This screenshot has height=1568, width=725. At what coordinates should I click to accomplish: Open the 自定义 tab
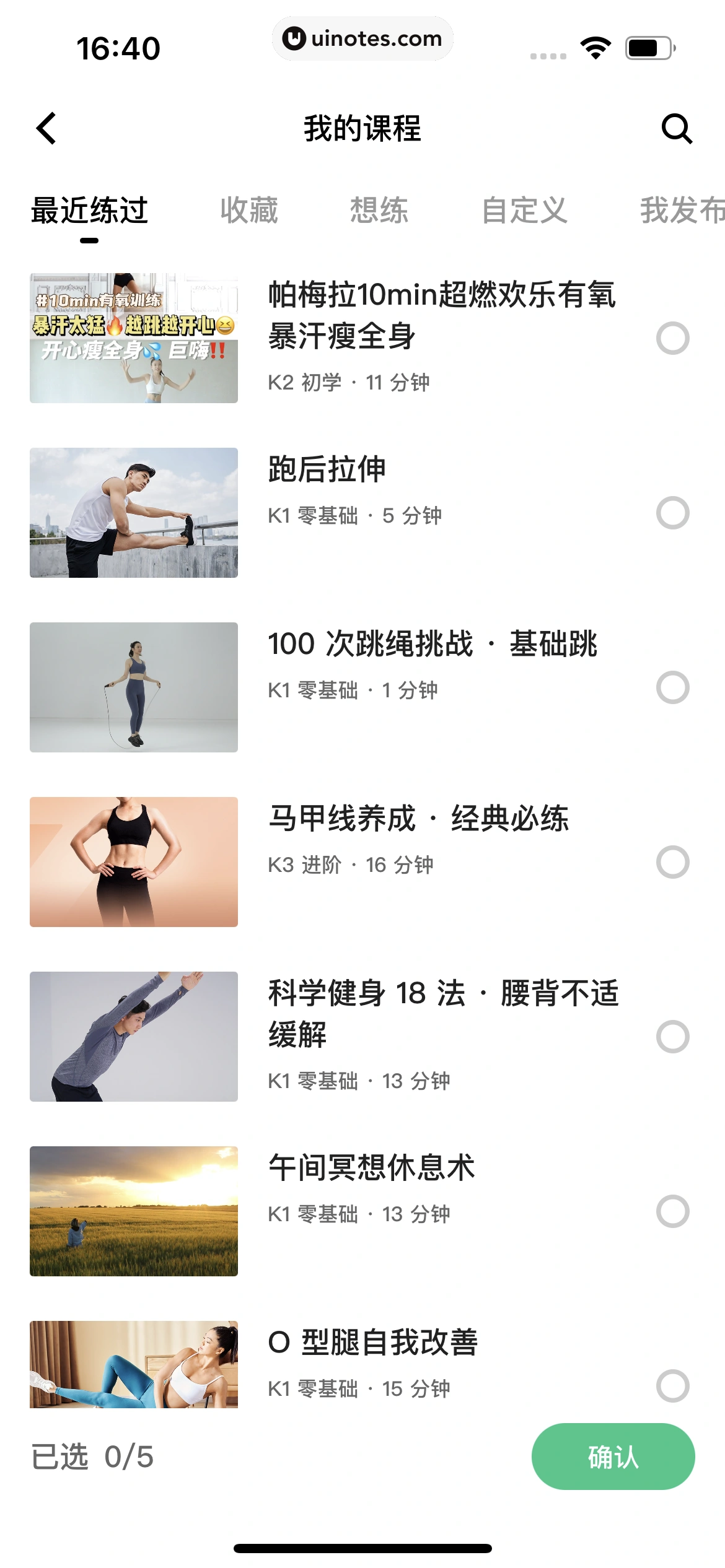[x=526, y=211]
